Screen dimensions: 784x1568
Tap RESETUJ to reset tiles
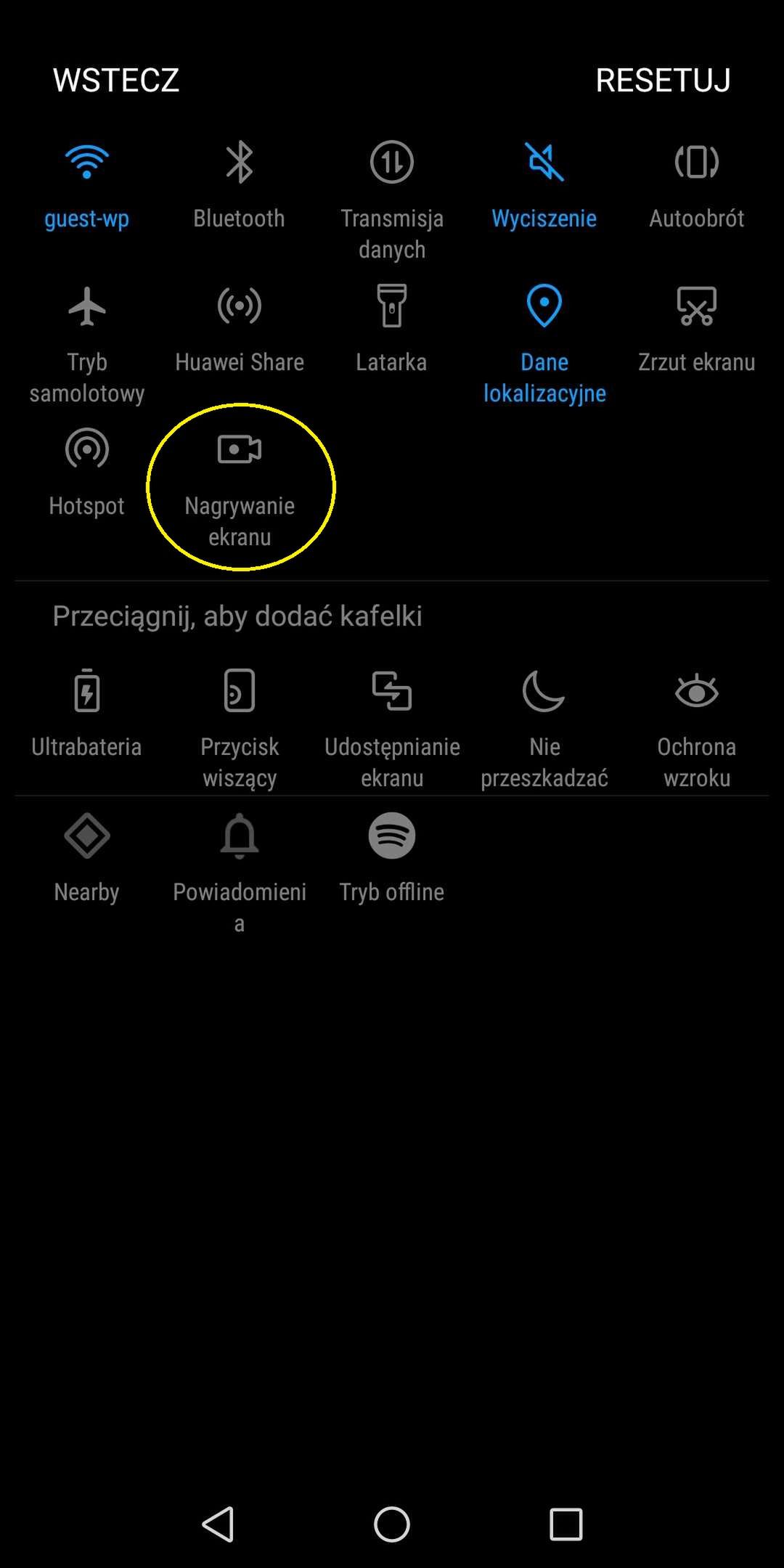point(663,80)
